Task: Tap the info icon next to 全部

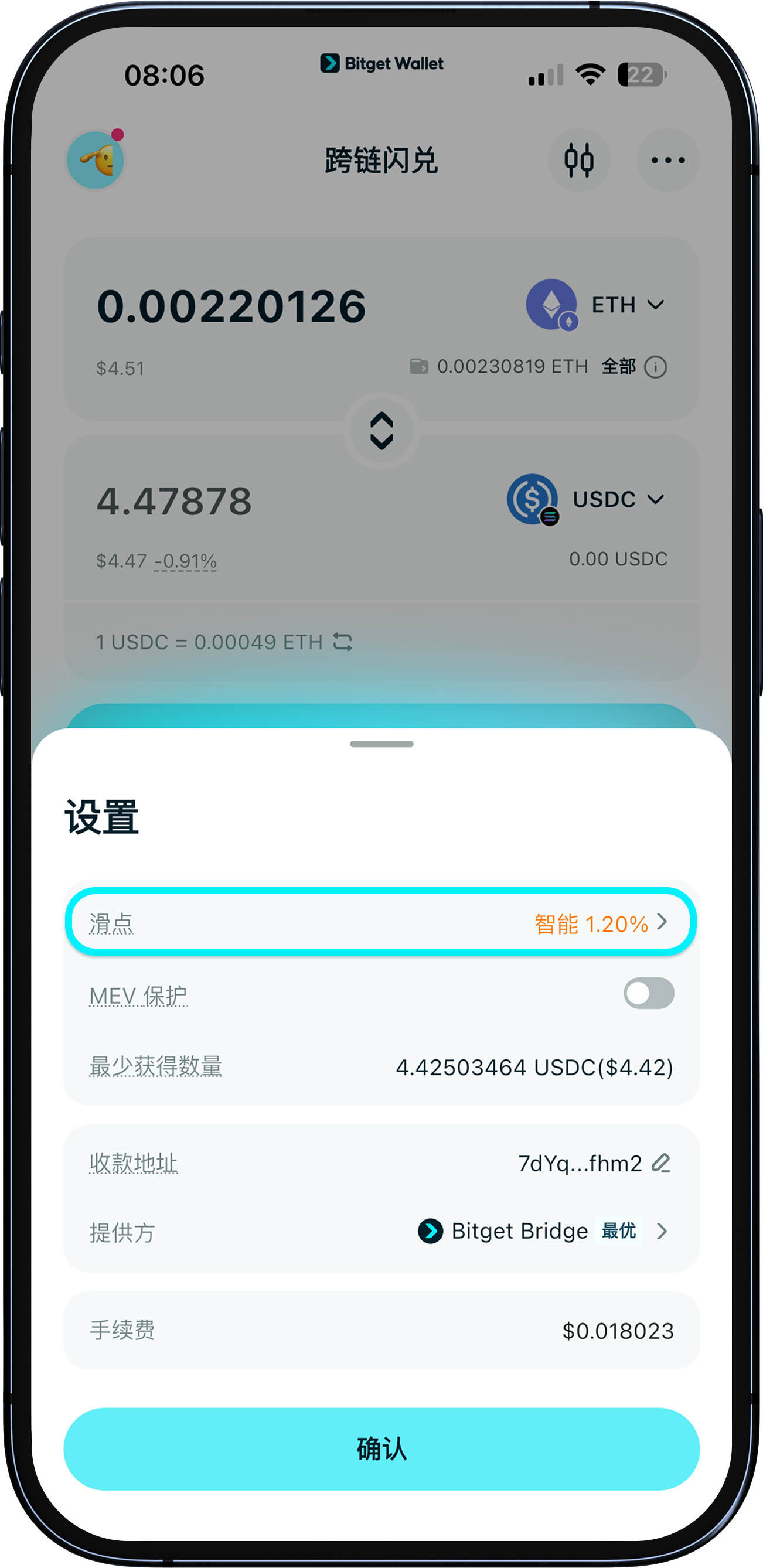Action: click(656, 366)
